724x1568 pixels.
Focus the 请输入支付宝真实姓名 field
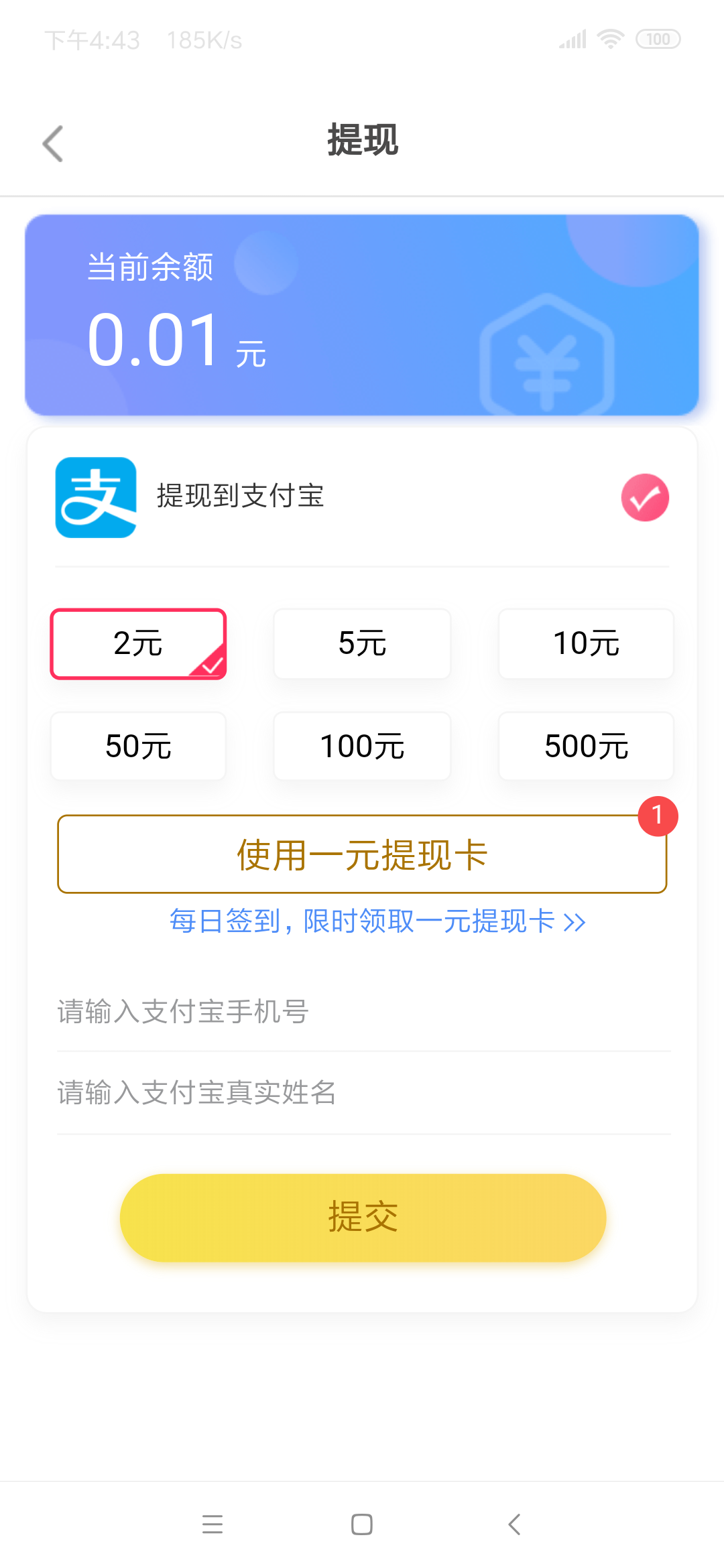(x=362, y=1093)
